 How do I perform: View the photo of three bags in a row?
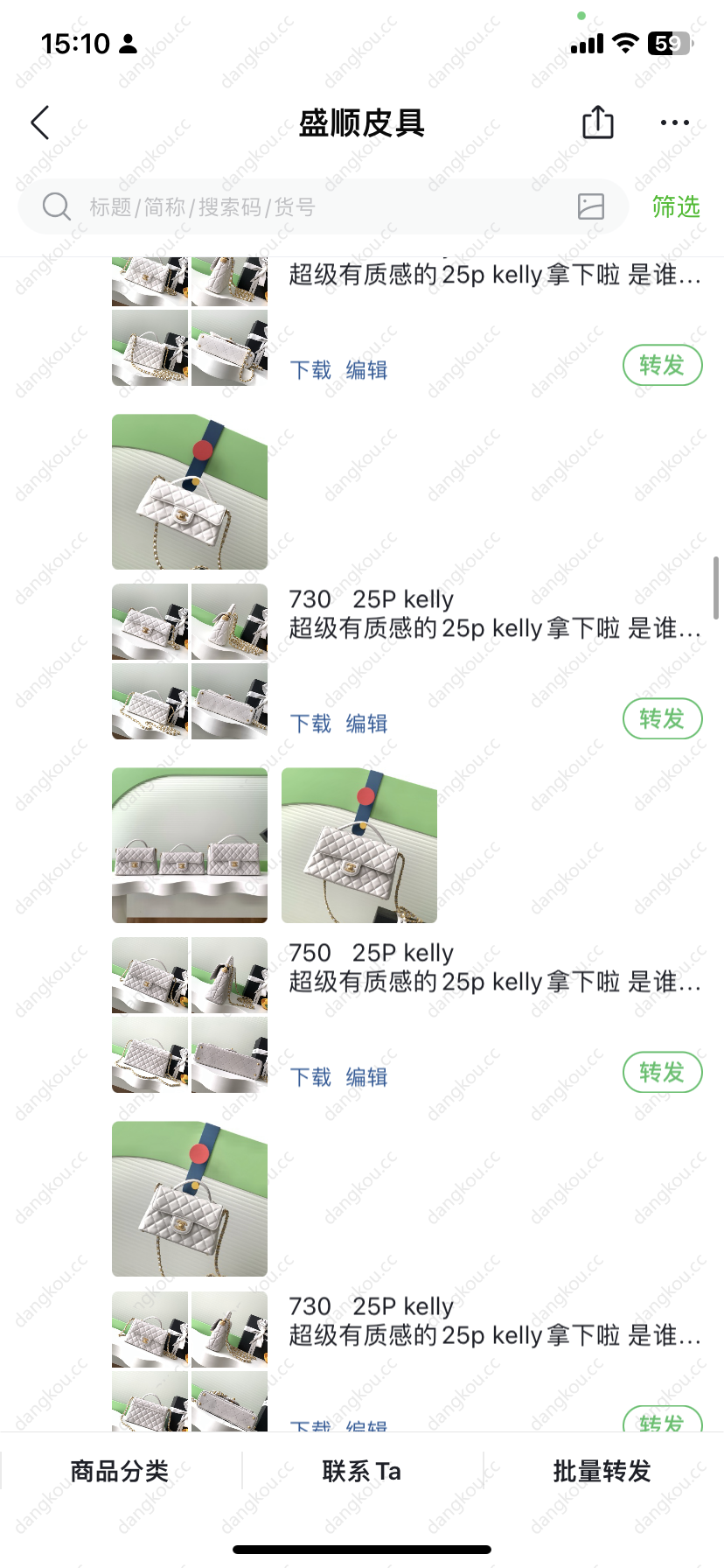190,845
